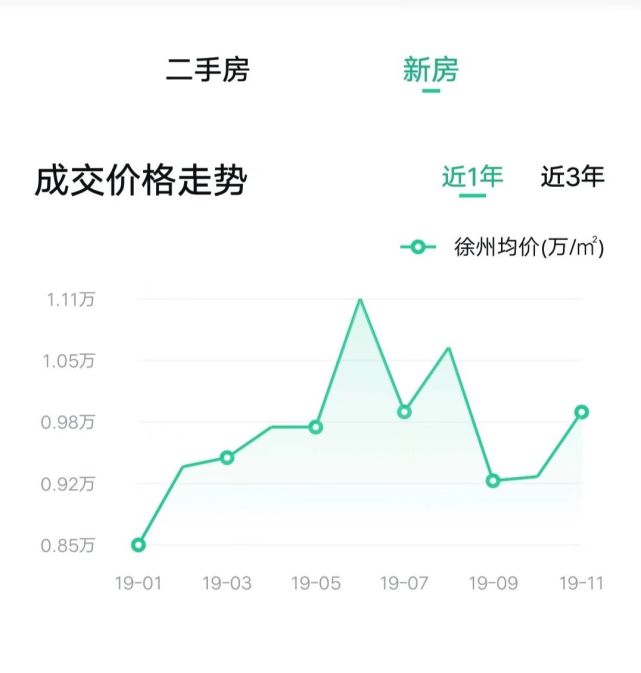This screenshot has height=673, width=641.
Task: Switch the chart to 近3年
Action: click(x=572, y=177)
